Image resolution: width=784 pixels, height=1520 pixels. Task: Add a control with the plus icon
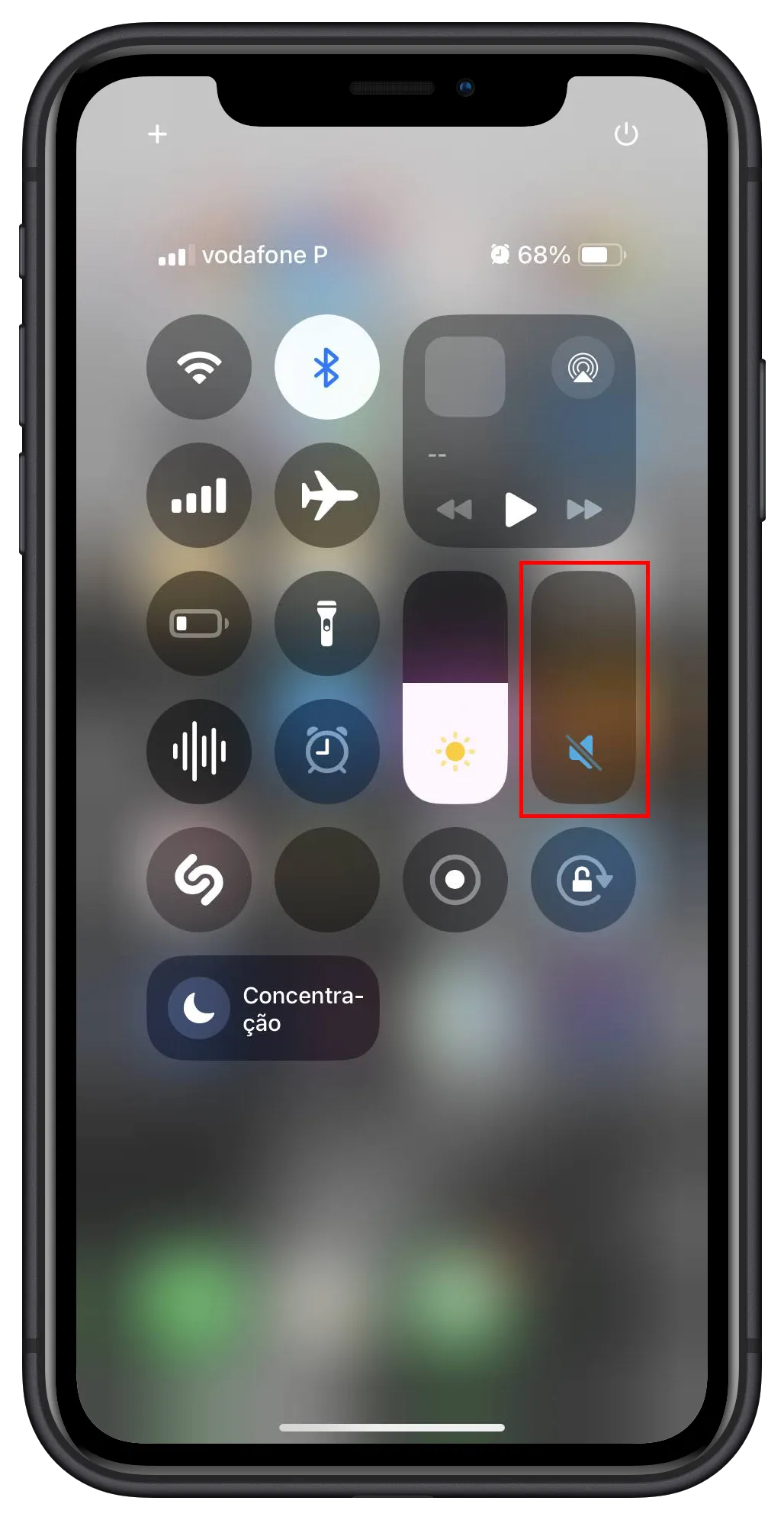pos(157,134)
